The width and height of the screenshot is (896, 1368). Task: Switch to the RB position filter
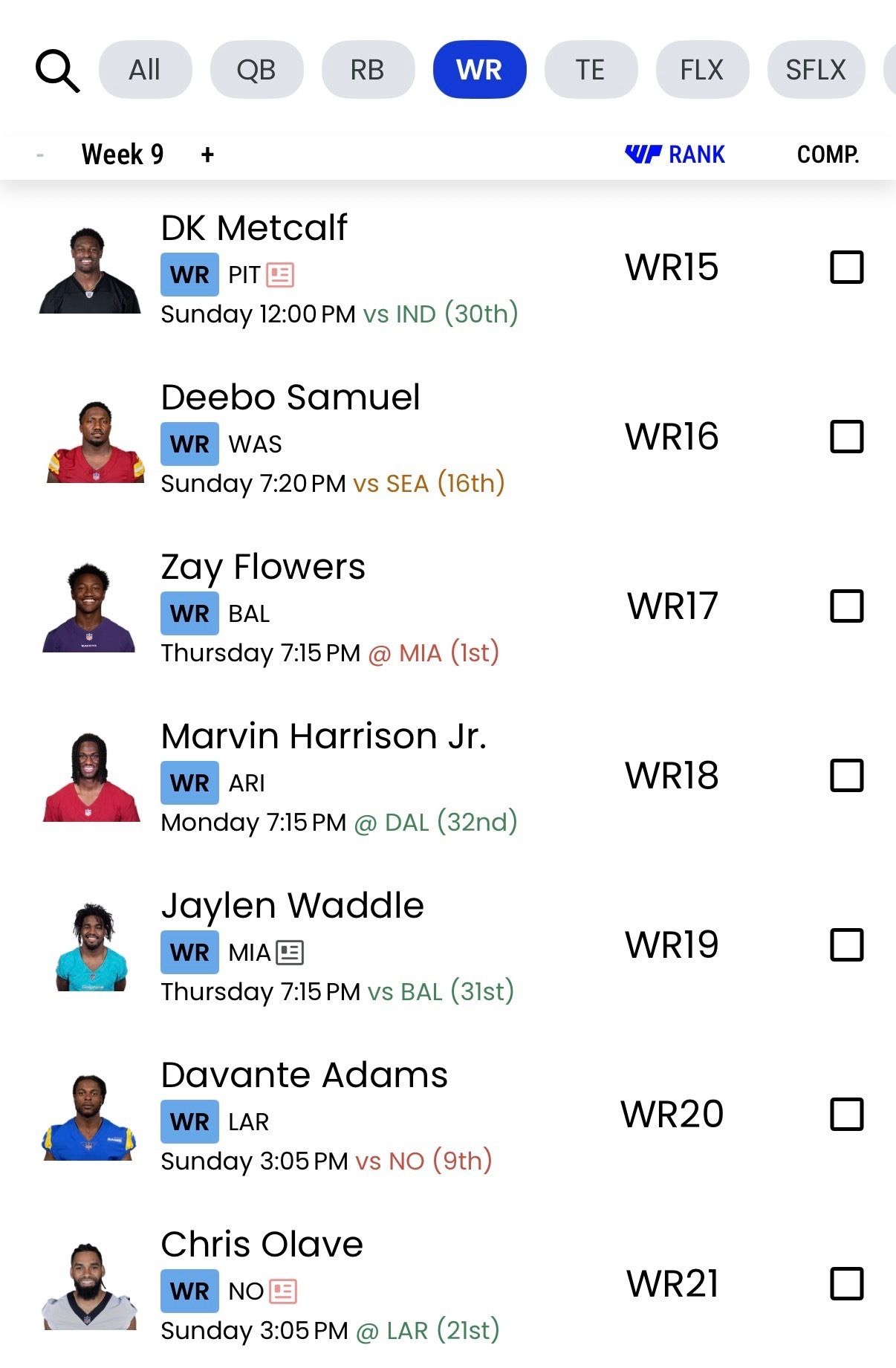tap(368, 70)
